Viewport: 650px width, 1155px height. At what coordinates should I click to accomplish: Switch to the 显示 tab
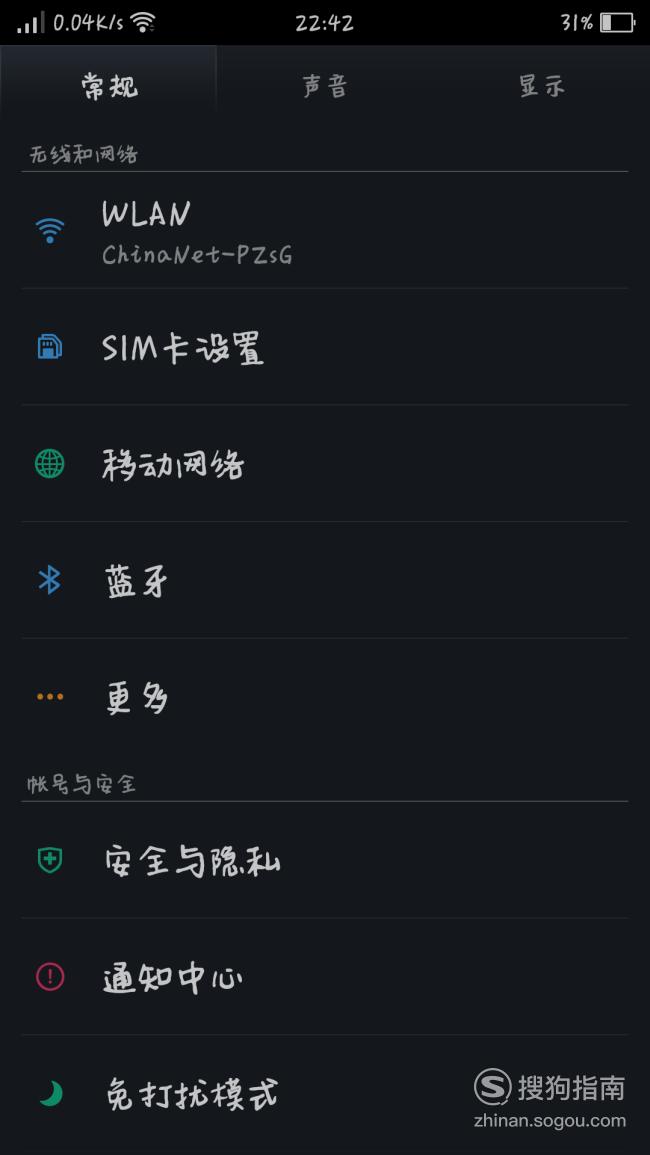542,85
